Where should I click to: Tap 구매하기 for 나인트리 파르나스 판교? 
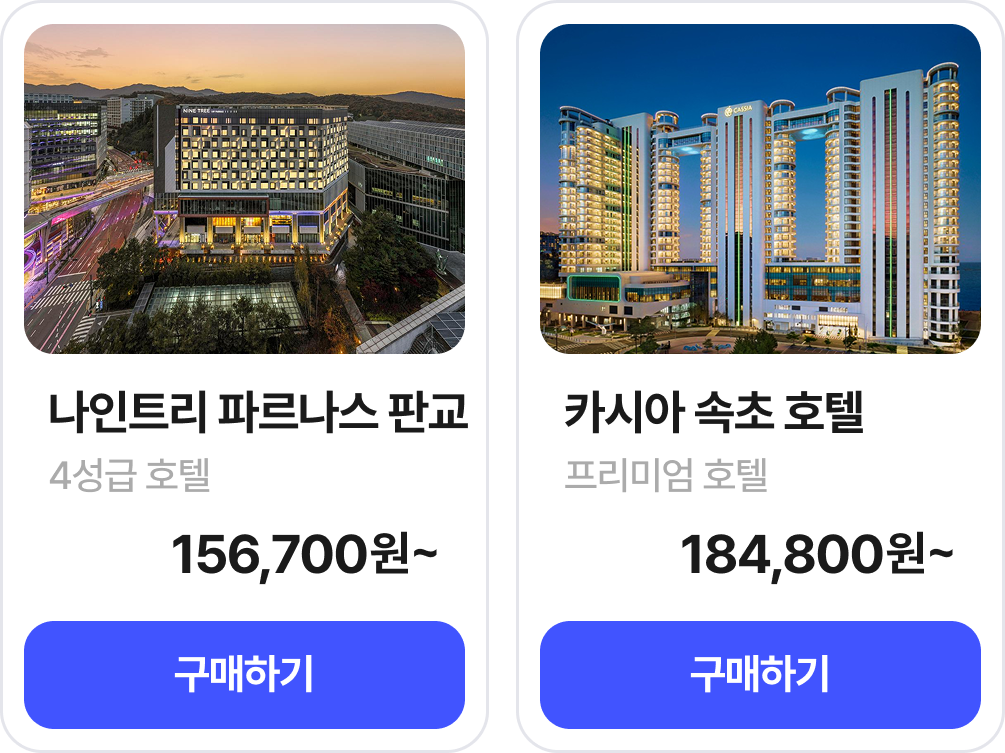[x=244, y=674]
